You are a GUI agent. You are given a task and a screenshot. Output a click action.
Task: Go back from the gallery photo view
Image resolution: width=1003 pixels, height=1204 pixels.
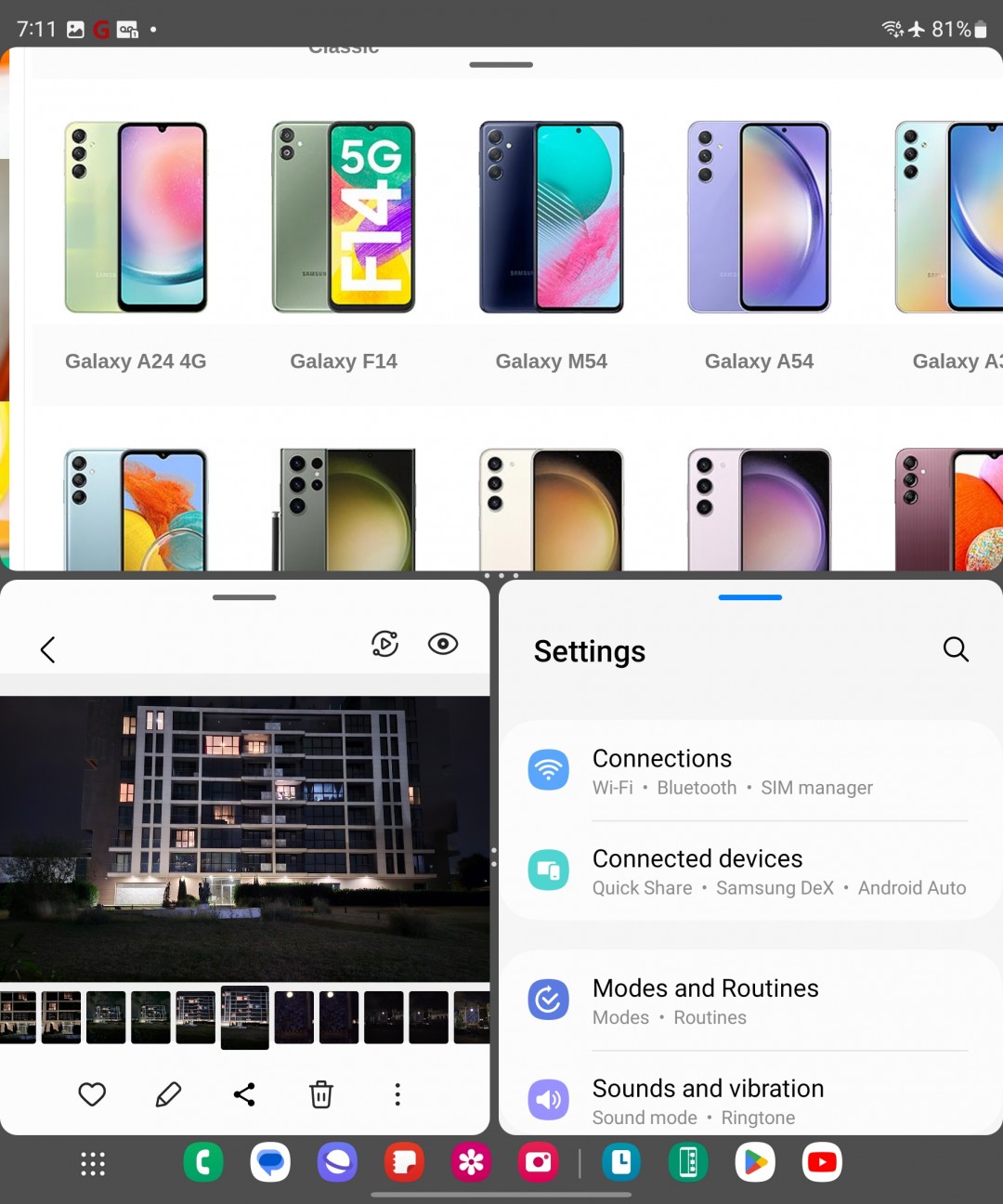tap(48, 649)
